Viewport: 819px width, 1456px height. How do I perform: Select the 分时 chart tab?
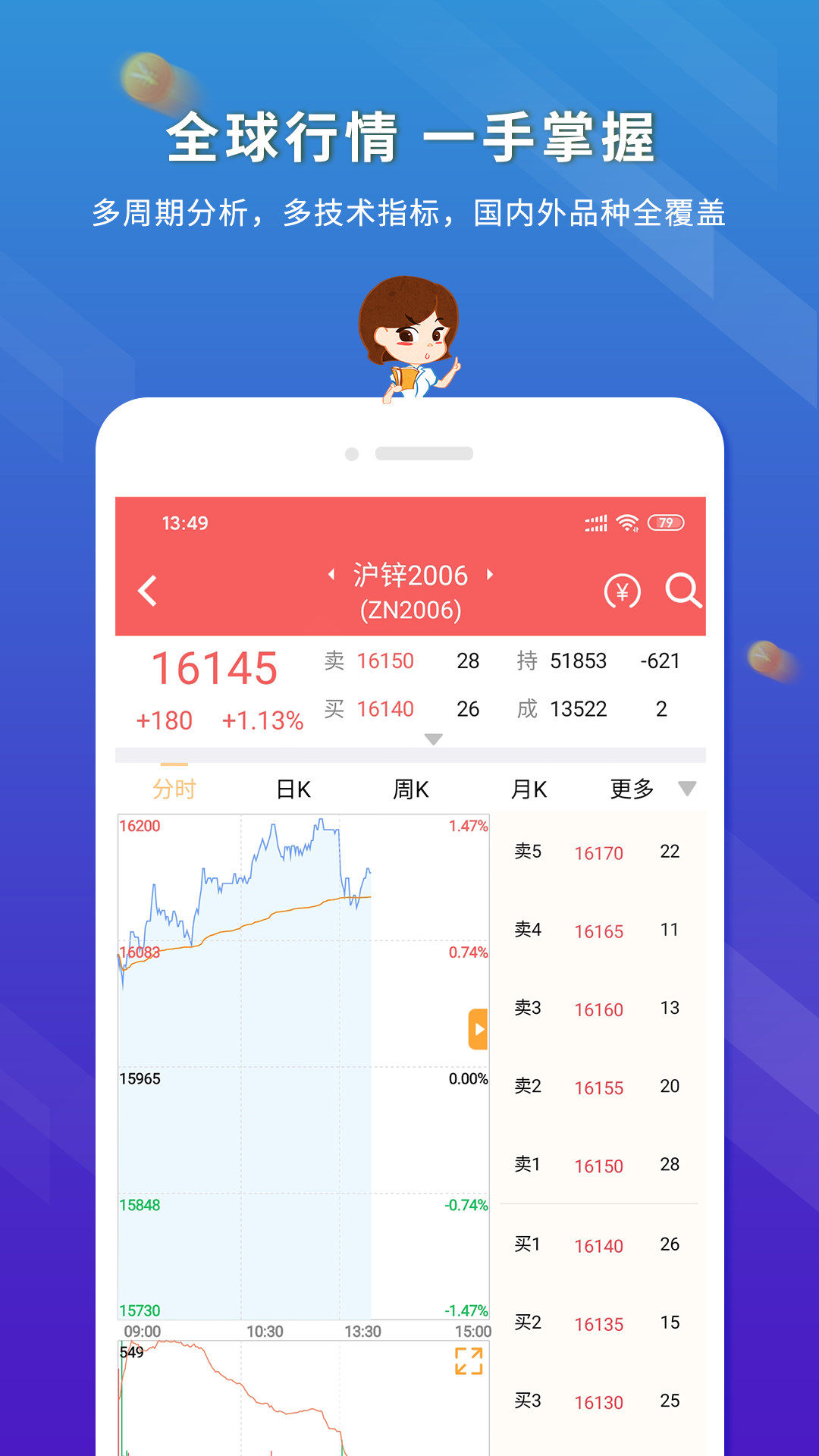(x=173, y=789)
